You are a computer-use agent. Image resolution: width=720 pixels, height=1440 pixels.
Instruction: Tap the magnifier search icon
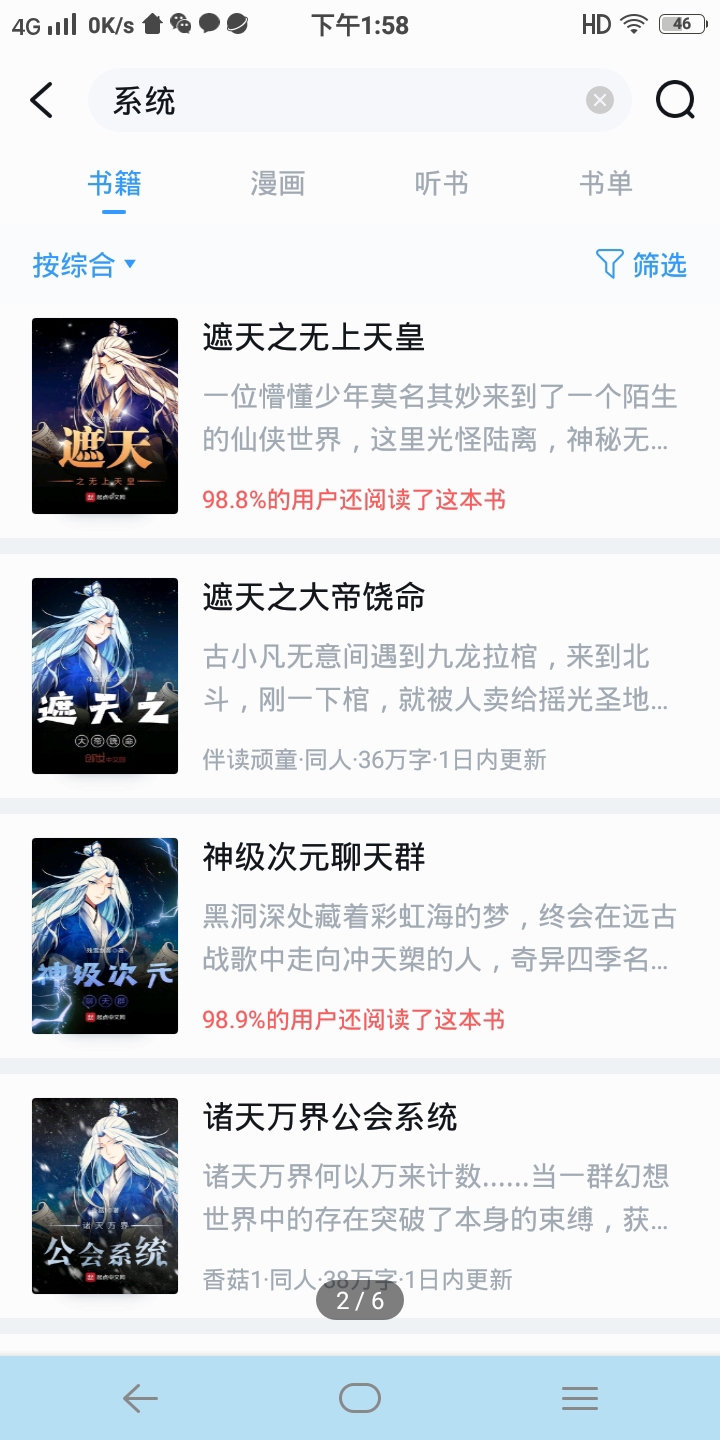[x=675, y=100]
